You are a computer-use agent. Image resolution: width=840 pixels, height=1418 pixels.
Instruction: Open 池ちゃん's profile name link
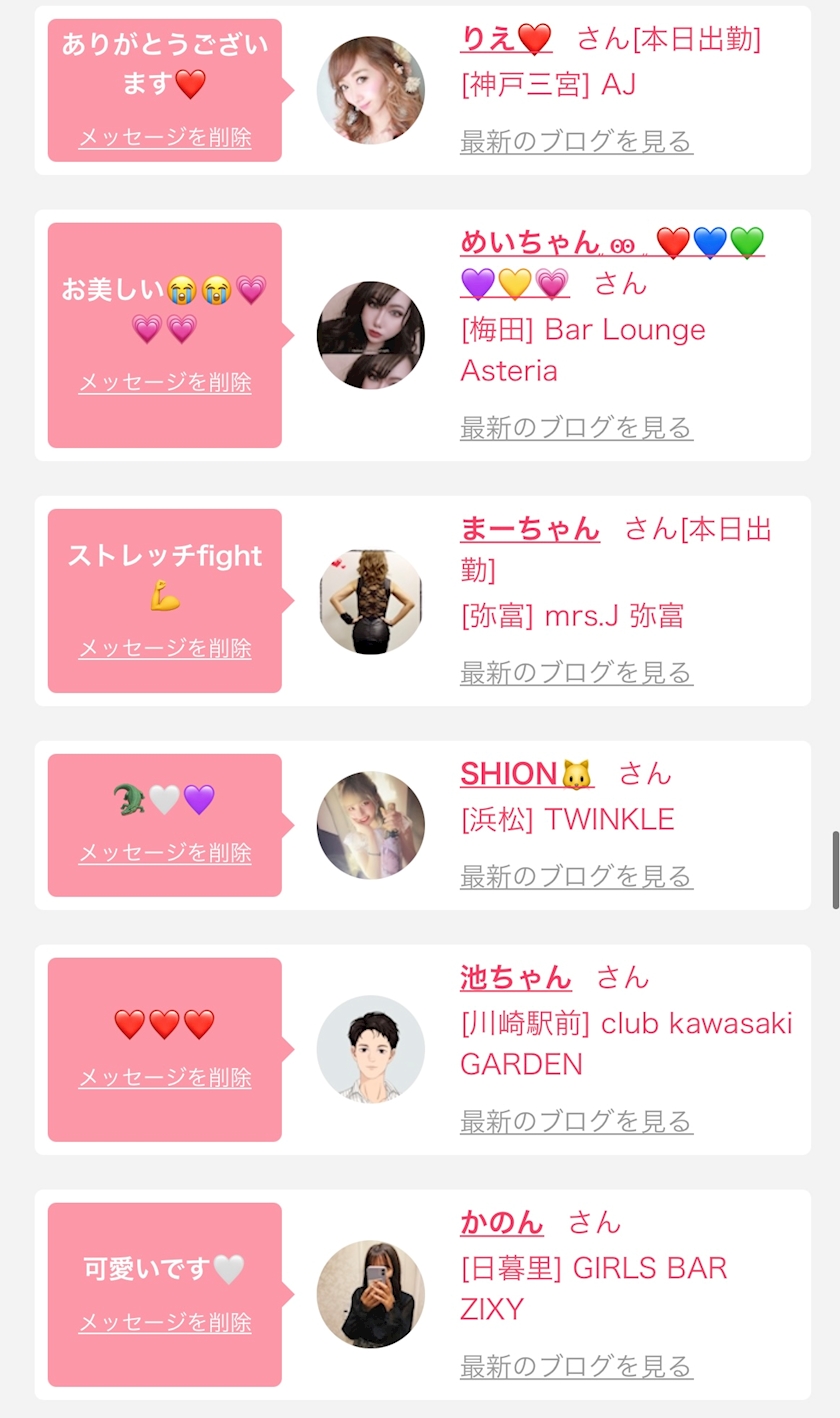516,977
